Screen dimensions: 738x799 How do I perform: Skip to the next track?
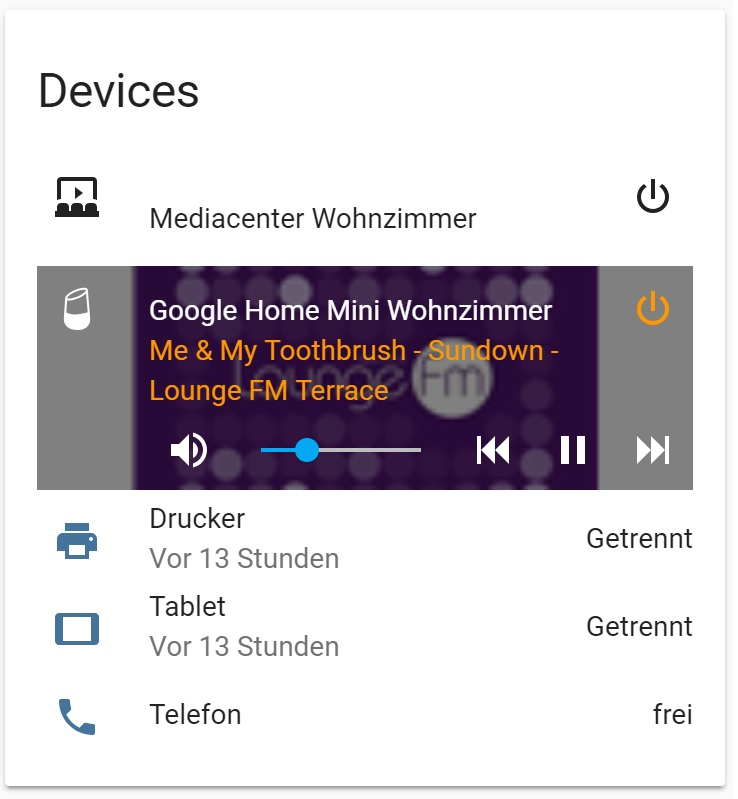(653, 450)
